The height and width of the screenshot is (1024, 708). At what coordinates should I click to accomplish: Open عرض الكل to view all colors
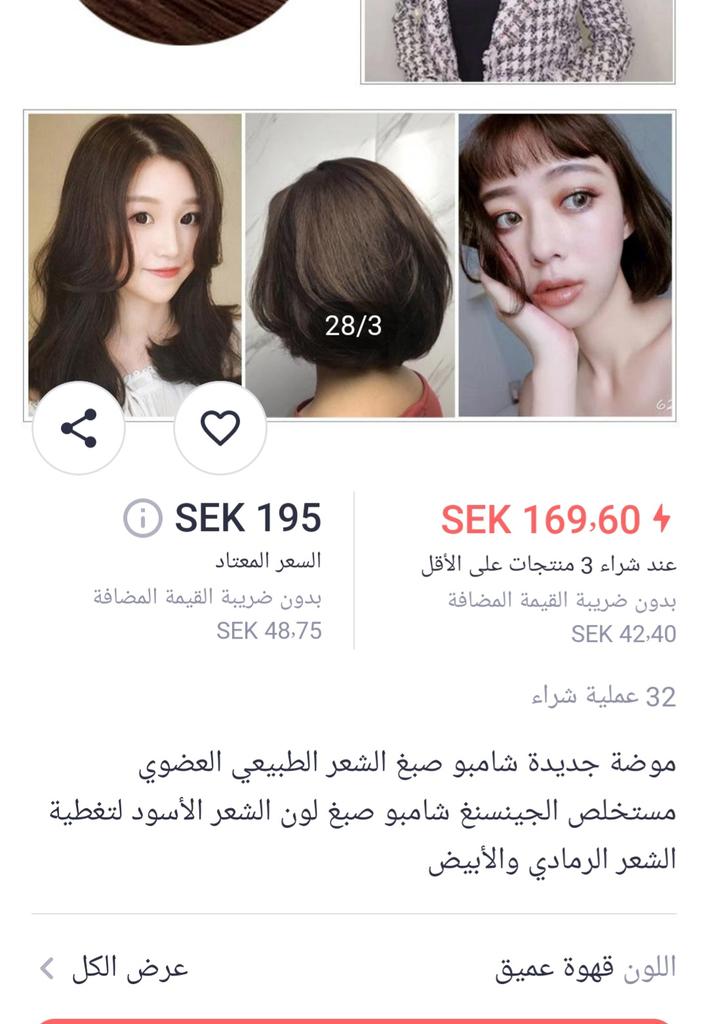coord(113,967)
